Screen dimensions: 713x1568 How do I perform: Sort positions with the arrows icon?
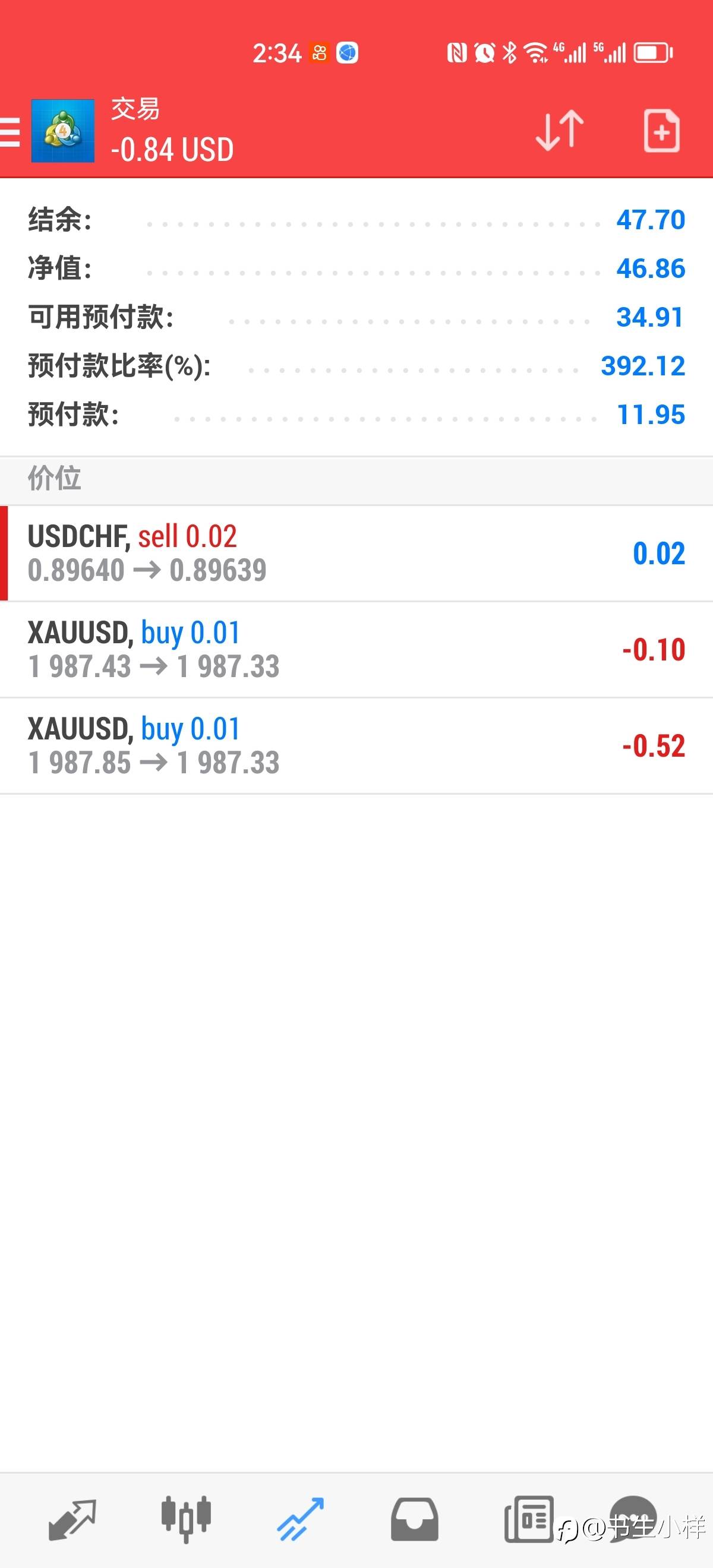point(560,130)
